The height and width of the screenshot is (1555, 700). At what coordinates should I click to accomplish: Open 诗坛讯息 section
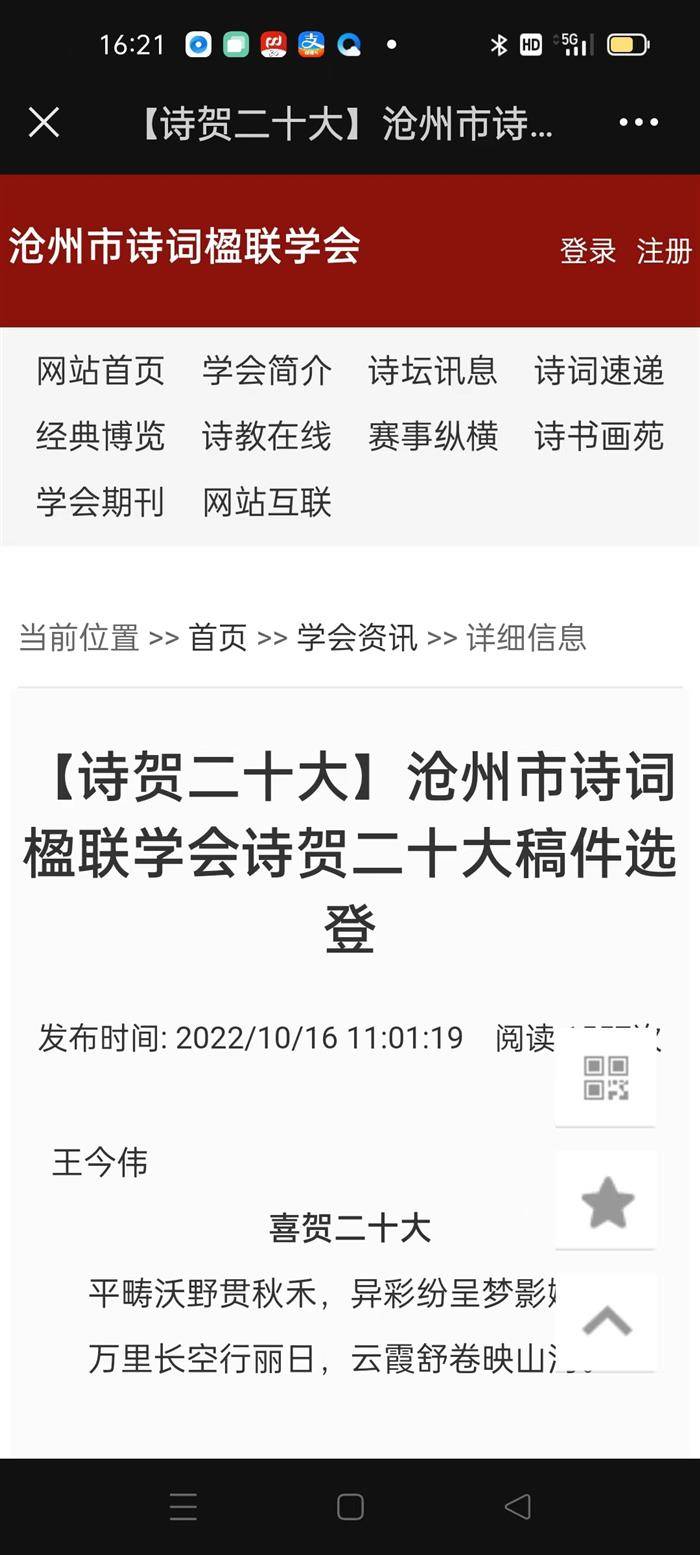pyautogui.click(x=432, y=371)
